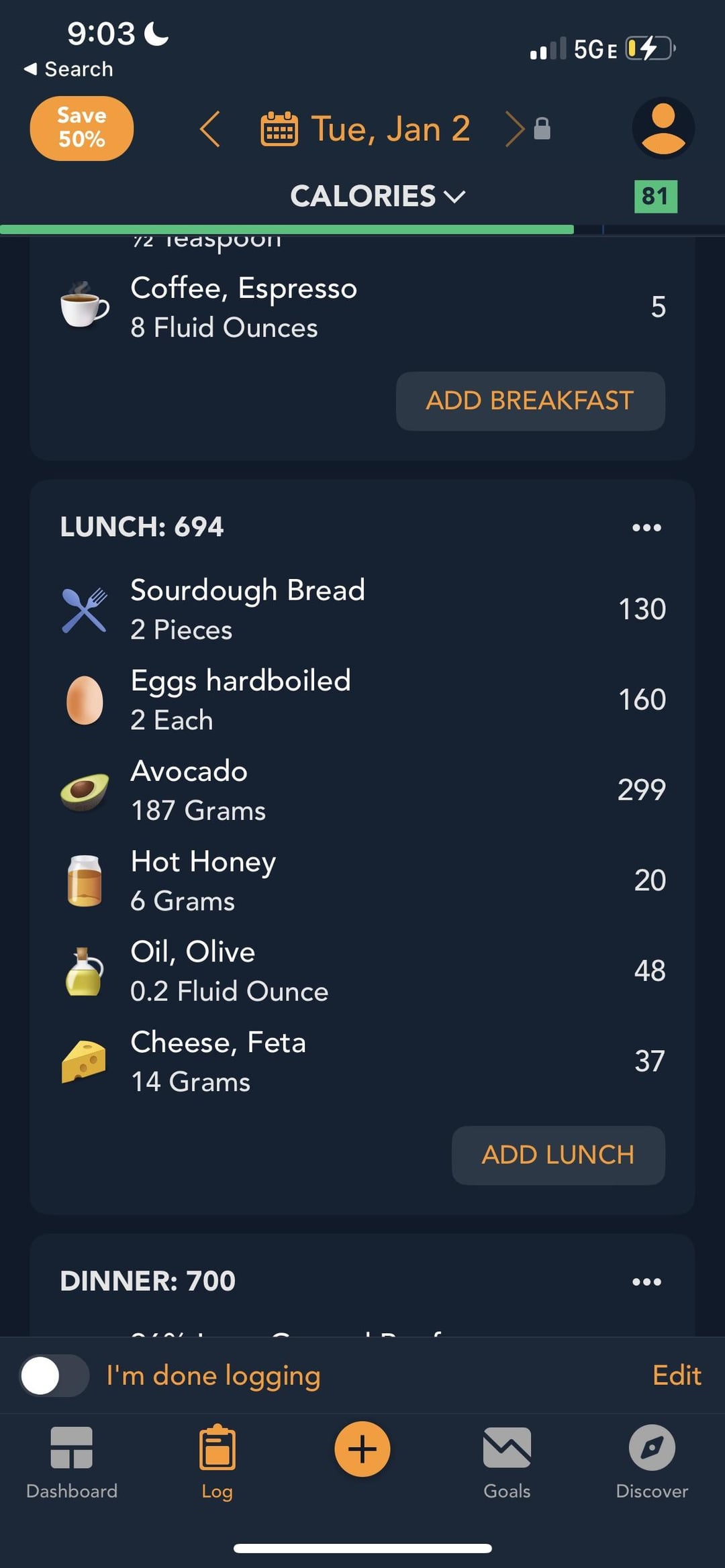
Task: Open the calendar date picker
Action: 365,129
